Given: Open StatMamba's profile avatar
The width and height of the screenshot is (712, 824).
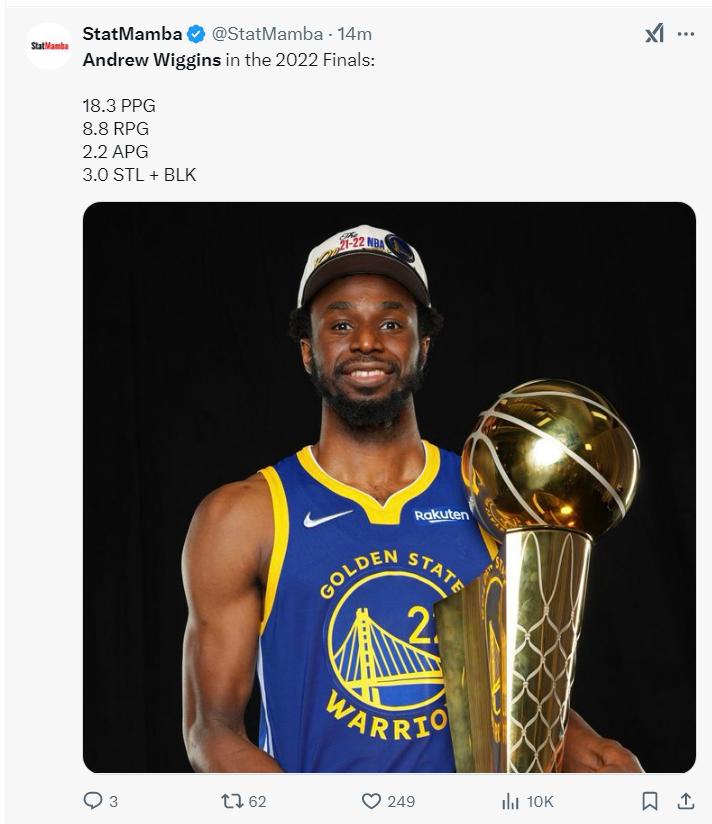Looking at the screenshot, I should tap(49, 46).
